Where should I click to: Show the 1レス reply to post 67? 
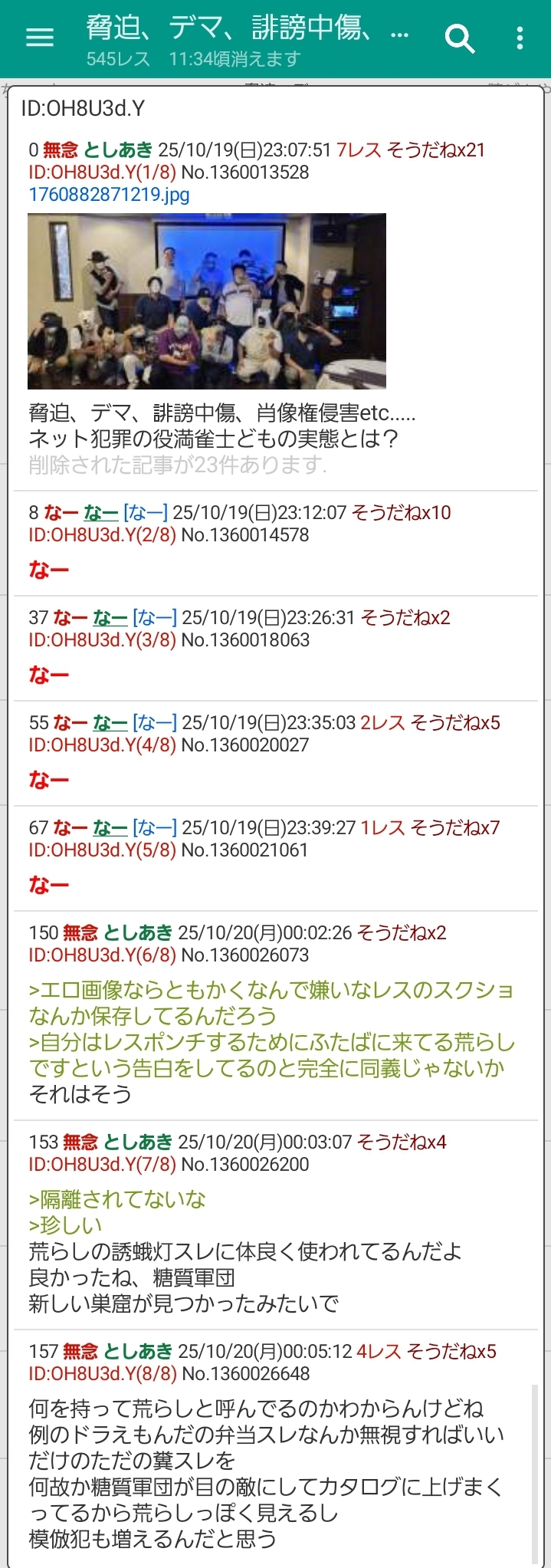click(x=382, y=828)
